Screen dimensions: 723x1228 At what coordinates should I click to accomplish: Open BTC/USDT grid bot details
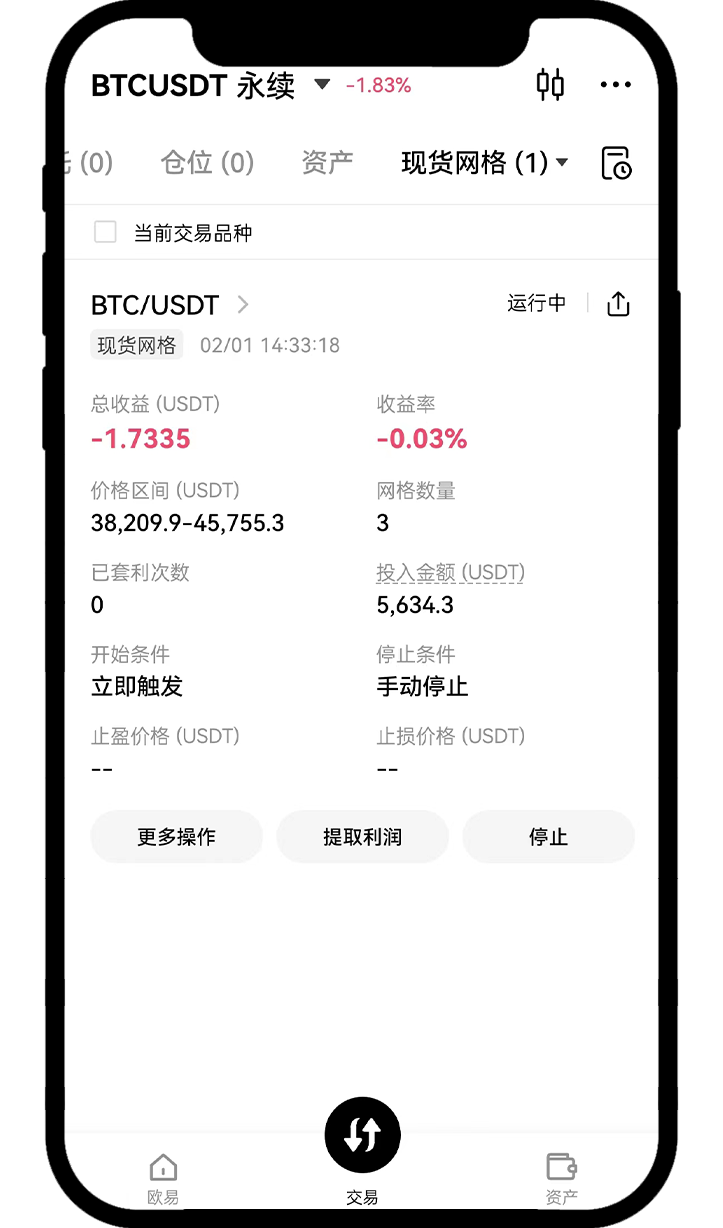click(x=170, y=305)
